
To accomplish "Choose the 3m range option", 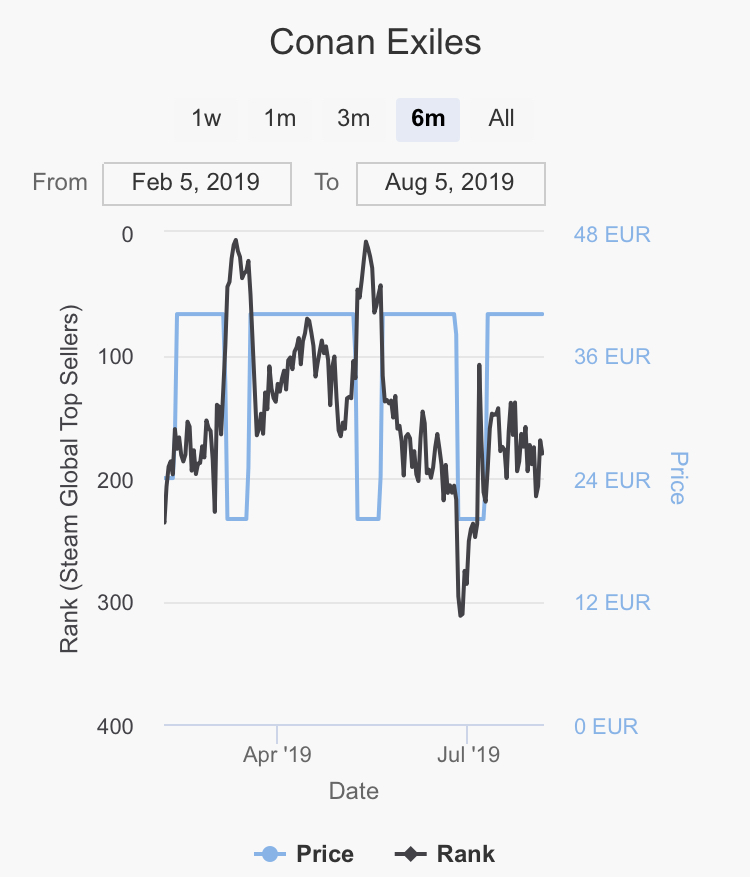I will pos(353,119).
